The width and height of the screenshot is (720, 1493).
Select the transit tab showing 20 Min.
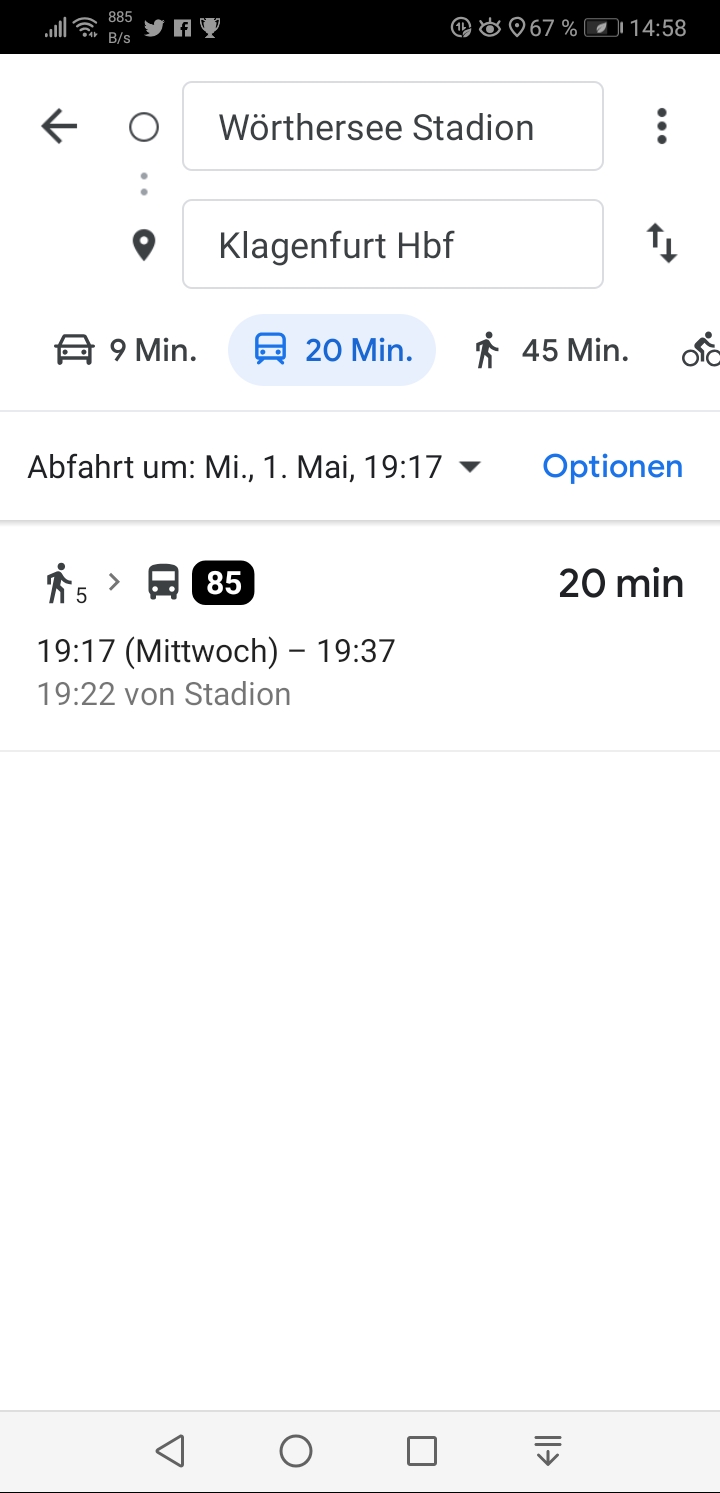tap(332, 350)
